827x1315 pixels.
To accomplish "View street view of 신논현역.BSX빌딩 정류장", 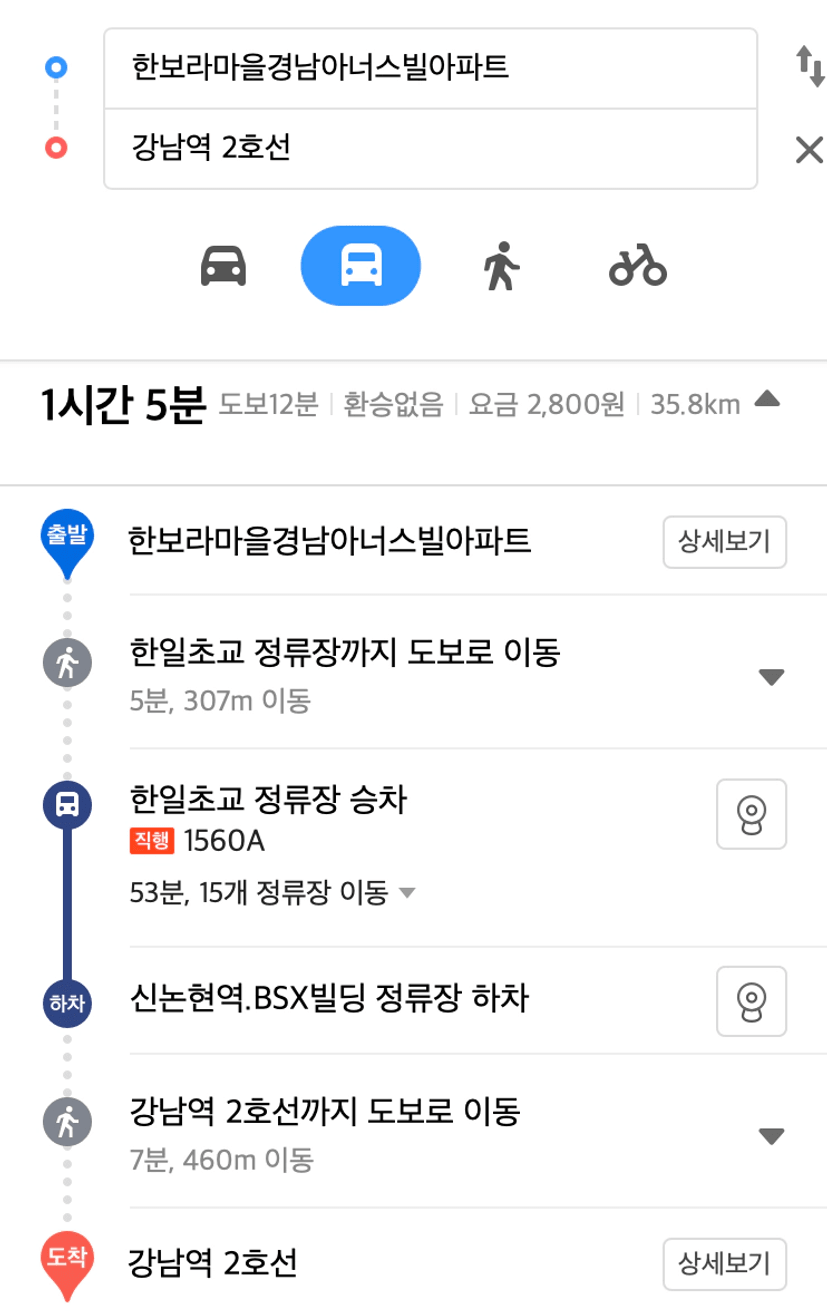I will (x=752, y=1000).
